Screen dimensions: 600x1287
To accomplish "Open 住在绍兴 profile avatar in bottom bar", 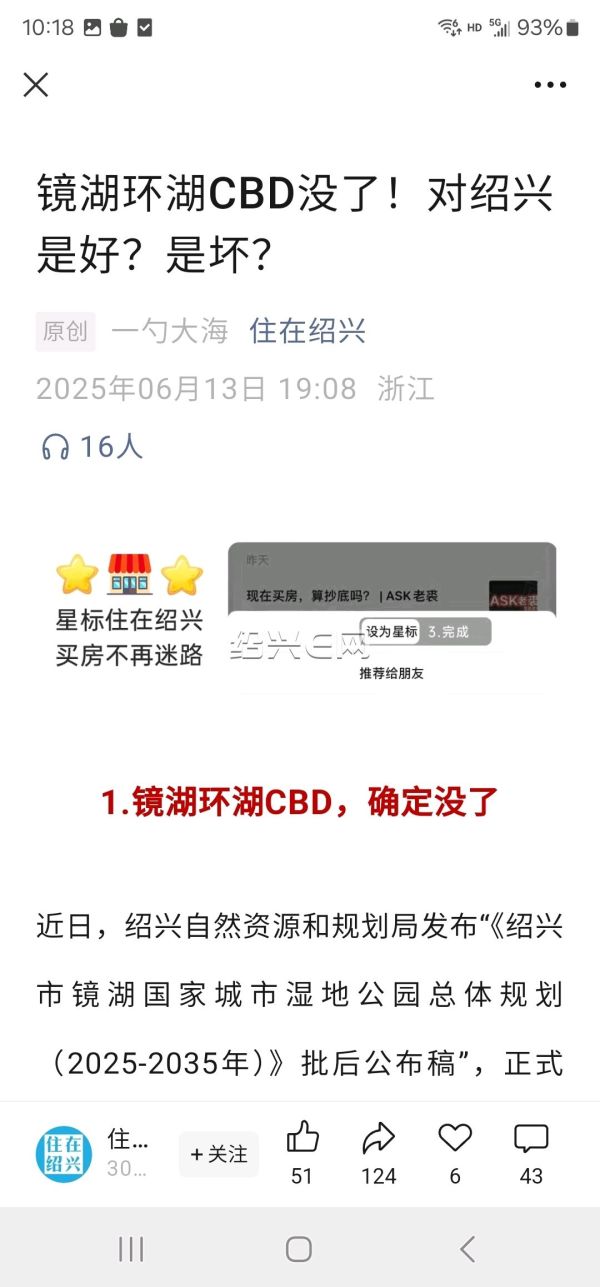I will click(64, 1154).
